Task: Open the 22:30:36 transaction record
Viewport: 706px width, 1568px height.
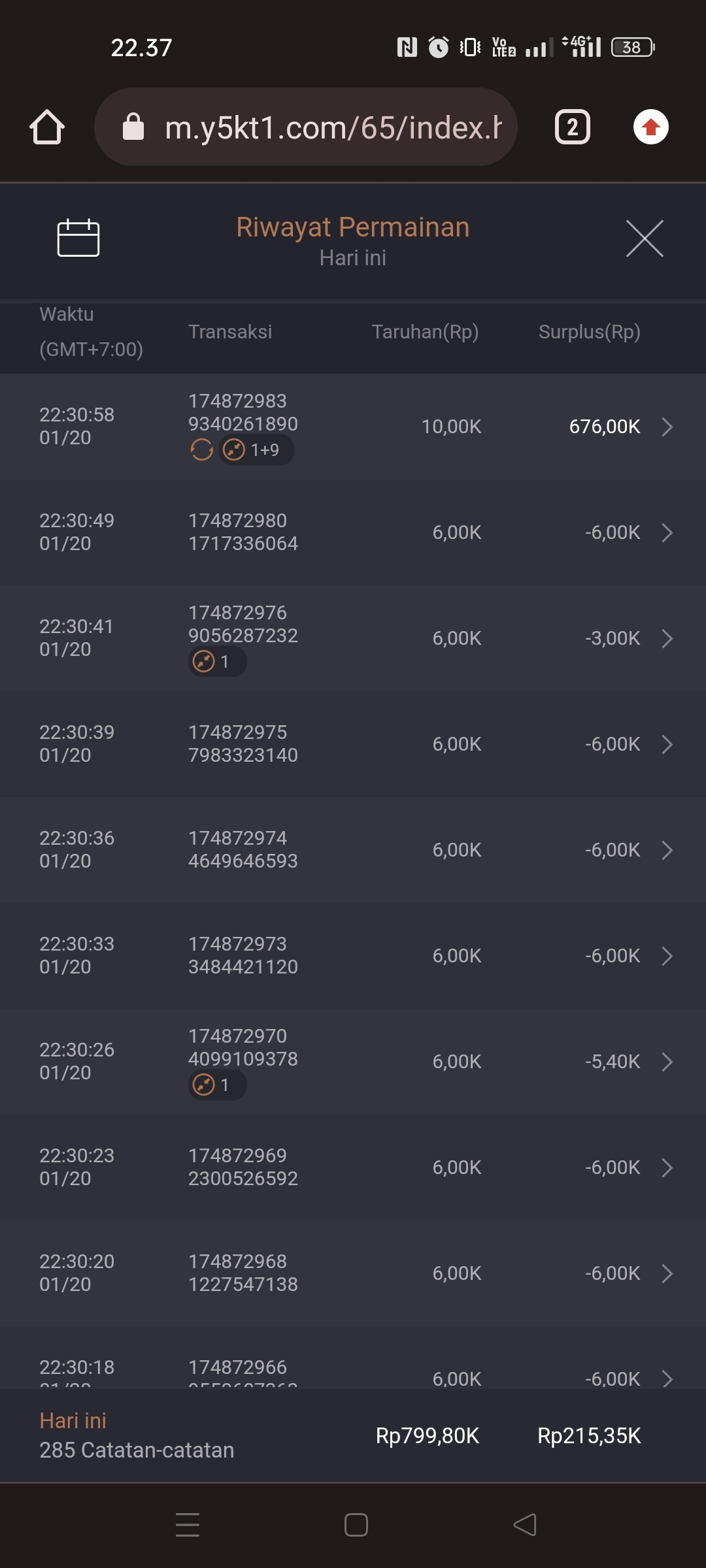Action: pos(353,850)
